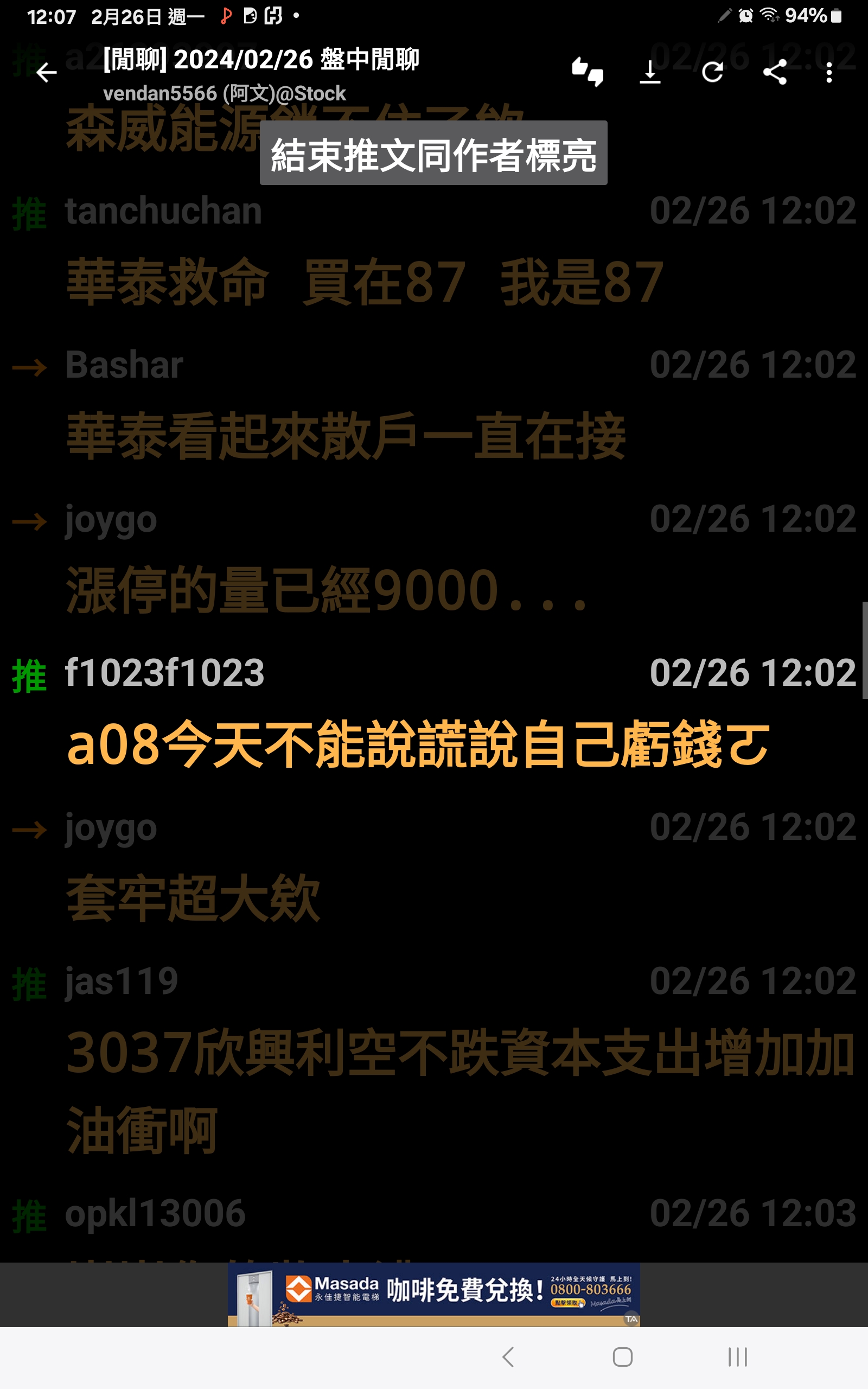Open the push/boo thumbs icon
868x1389 pixels.
(x=588, y=72)
